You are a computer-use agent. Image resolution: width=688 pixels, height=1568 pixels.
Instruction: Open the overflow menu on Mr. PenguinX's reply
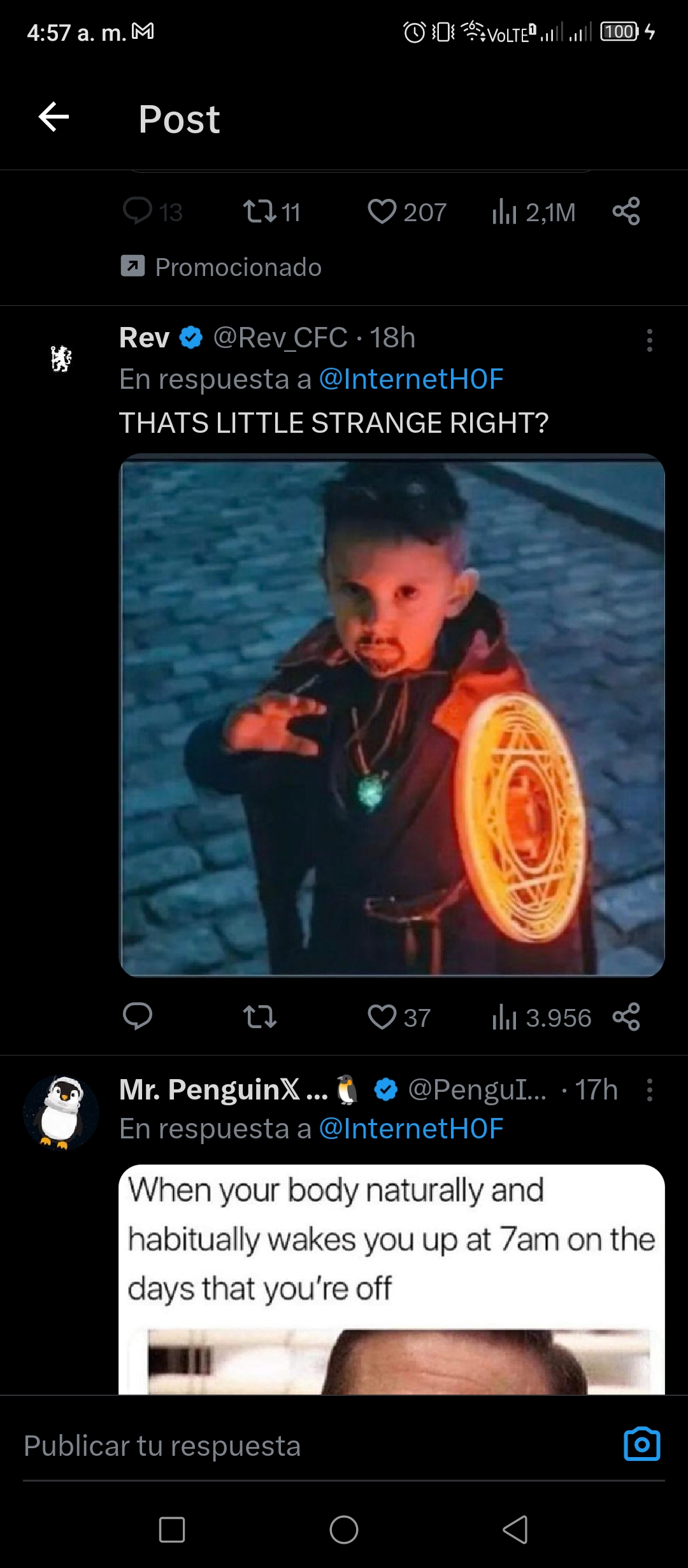pyautogui.click(x=649, y=1090)
